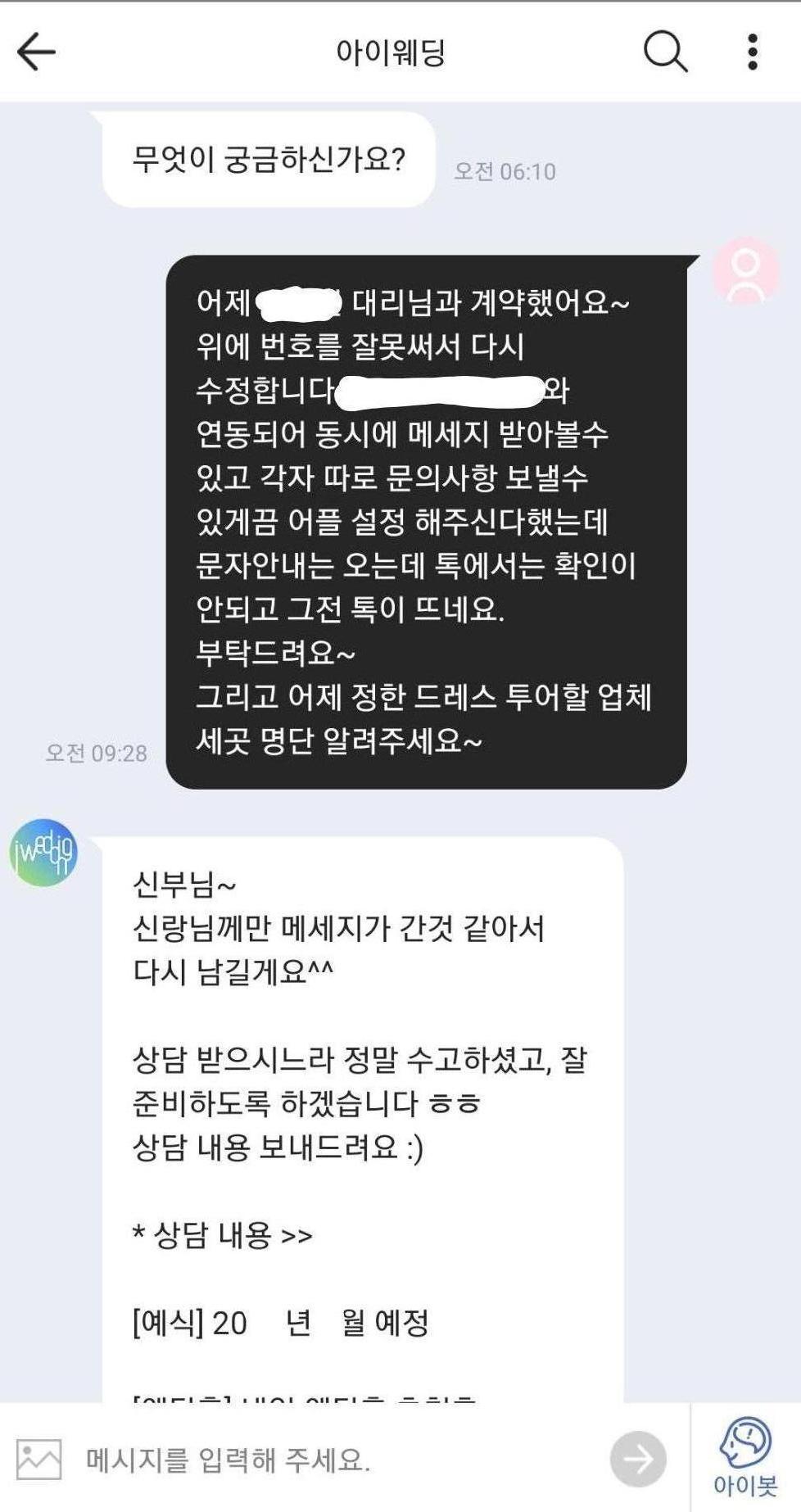Send the message with the arrow button
This screenshot has height=1512, width=801.
tap(638, 1459)
